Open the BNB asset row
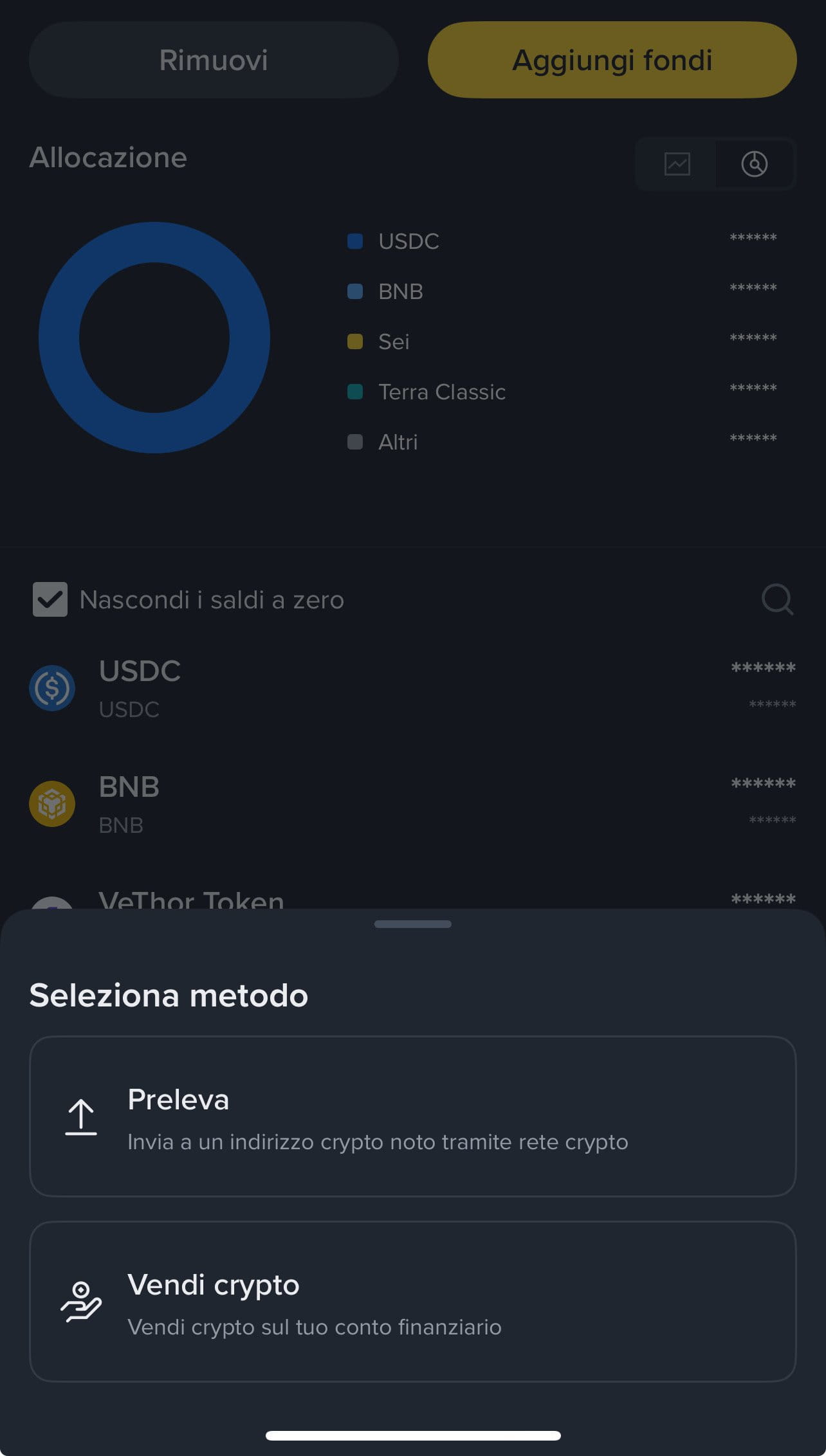This screenshot has height=1456, width=826. (x=412, y=804)
